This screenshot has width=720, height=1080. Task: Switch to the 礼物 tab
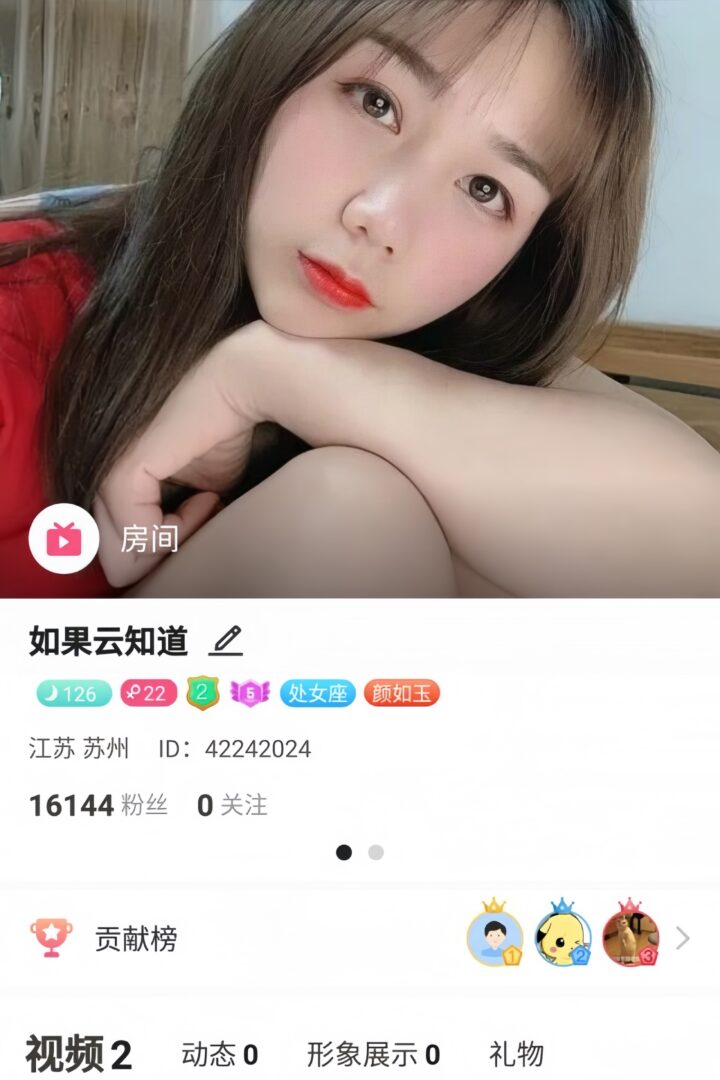coord(516,1054)
